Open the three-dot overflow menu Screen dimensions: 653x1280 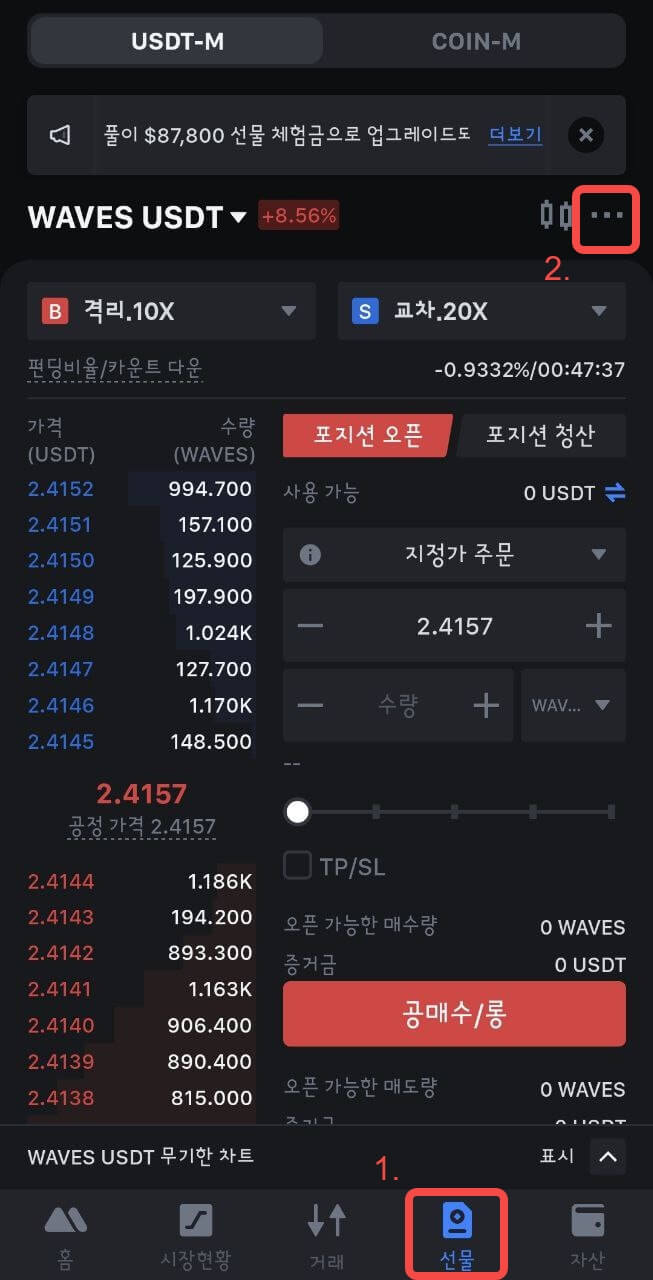pos(607,215)
